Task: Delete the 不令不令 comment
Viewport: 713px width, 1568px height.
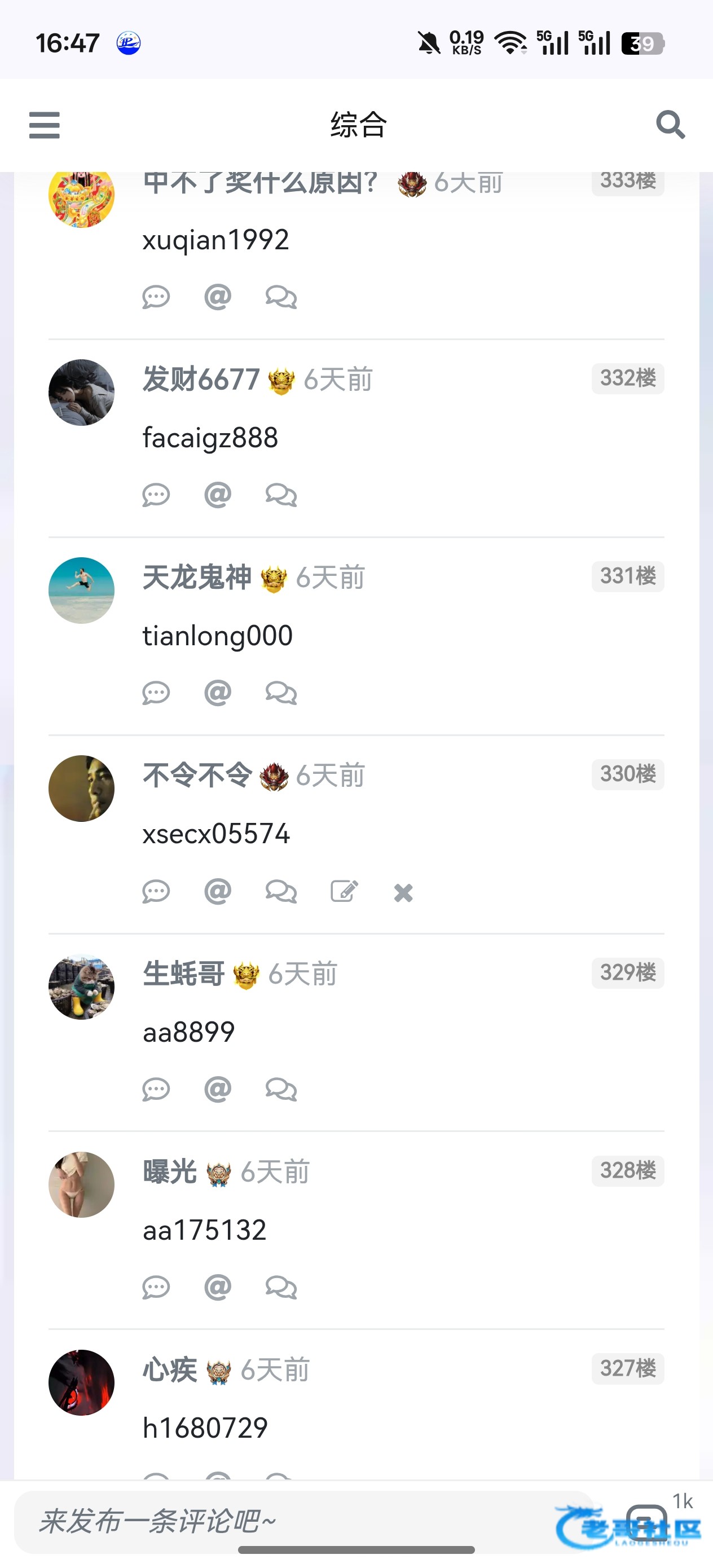Action: click(x=403, y=892)
